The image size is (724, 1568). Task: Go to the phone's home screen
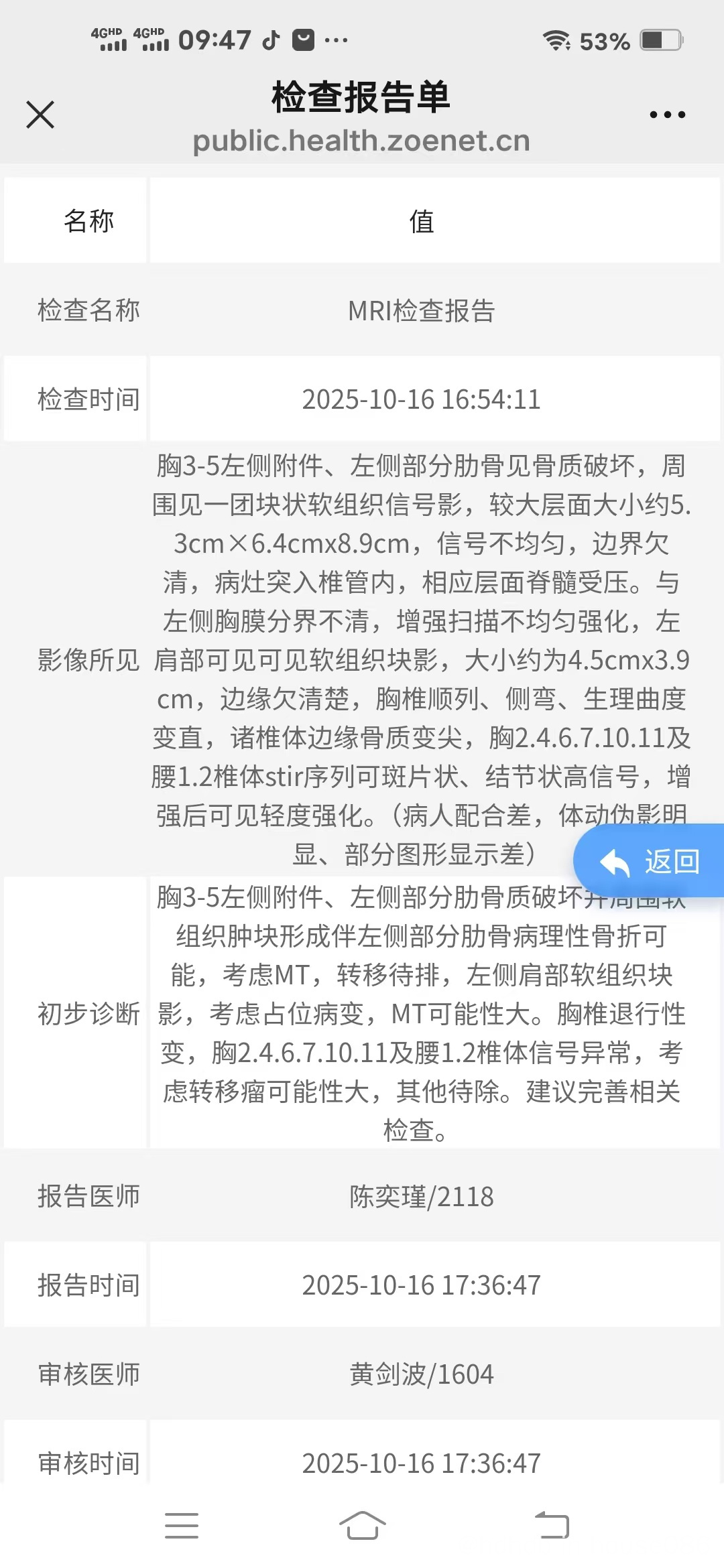click(x=362, y=1526)
